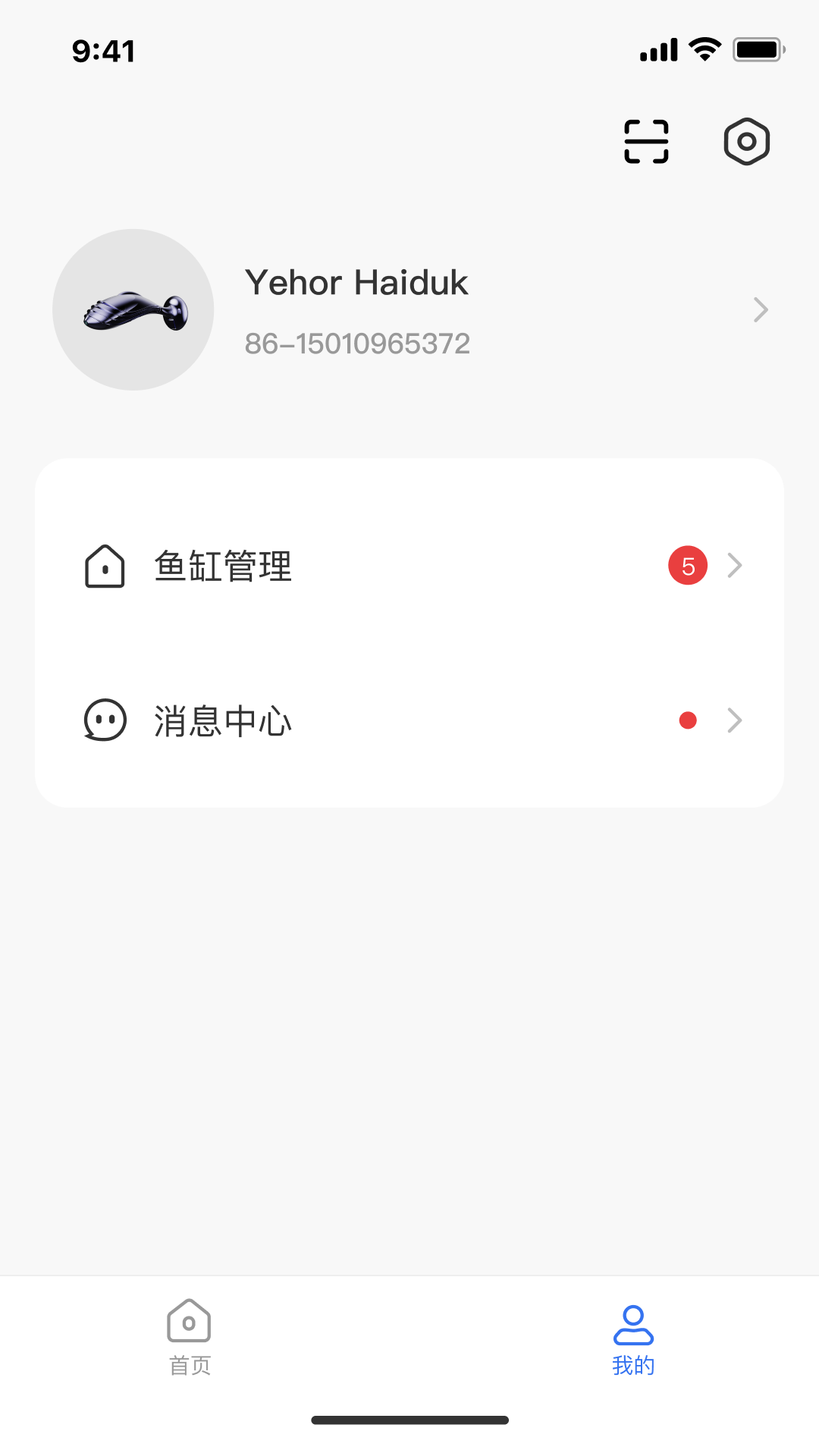Tap the user avatar image
This screenshot has height=1456, width=819.
click(133, 309)
